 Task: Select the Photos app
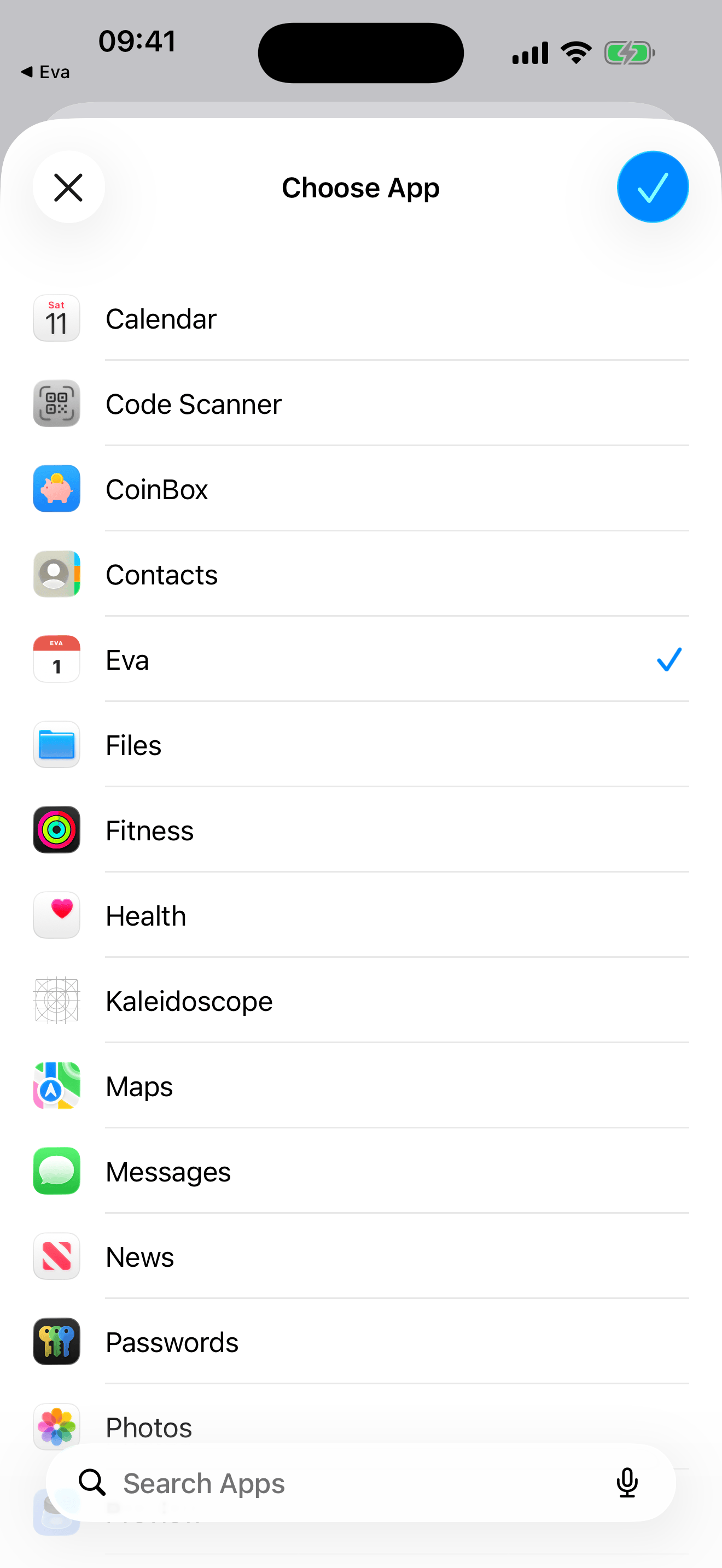(x=243, y=1427)
